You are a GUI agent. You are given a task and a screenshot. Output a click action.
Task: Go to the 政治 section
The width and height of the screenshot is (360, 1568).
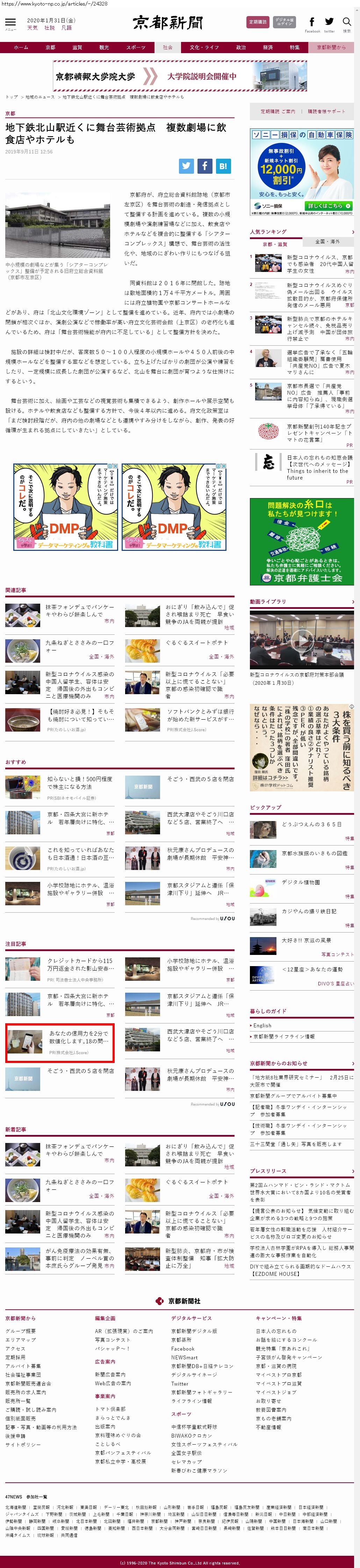[x=241, y=48]
